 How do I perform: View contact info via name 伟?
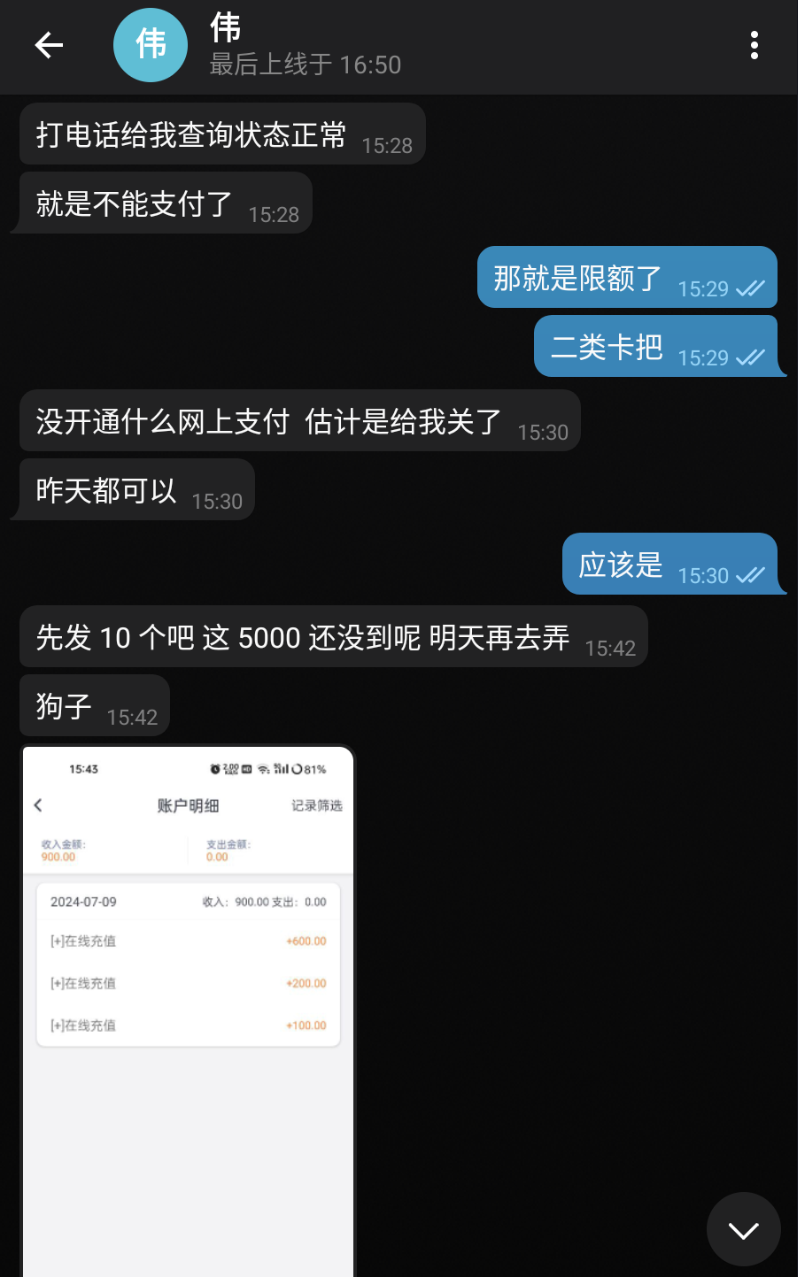[226, 28]
